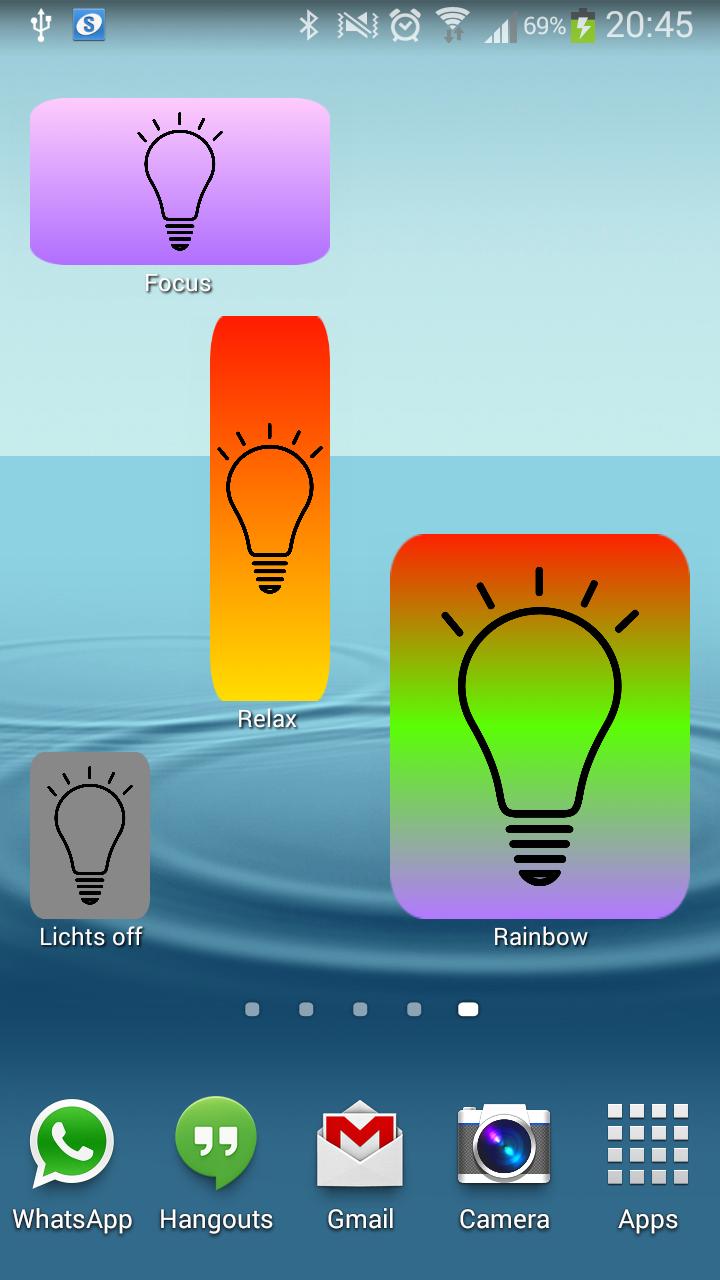Open the Apps drawer
720x1280 pixels.
click(648, 1140)
